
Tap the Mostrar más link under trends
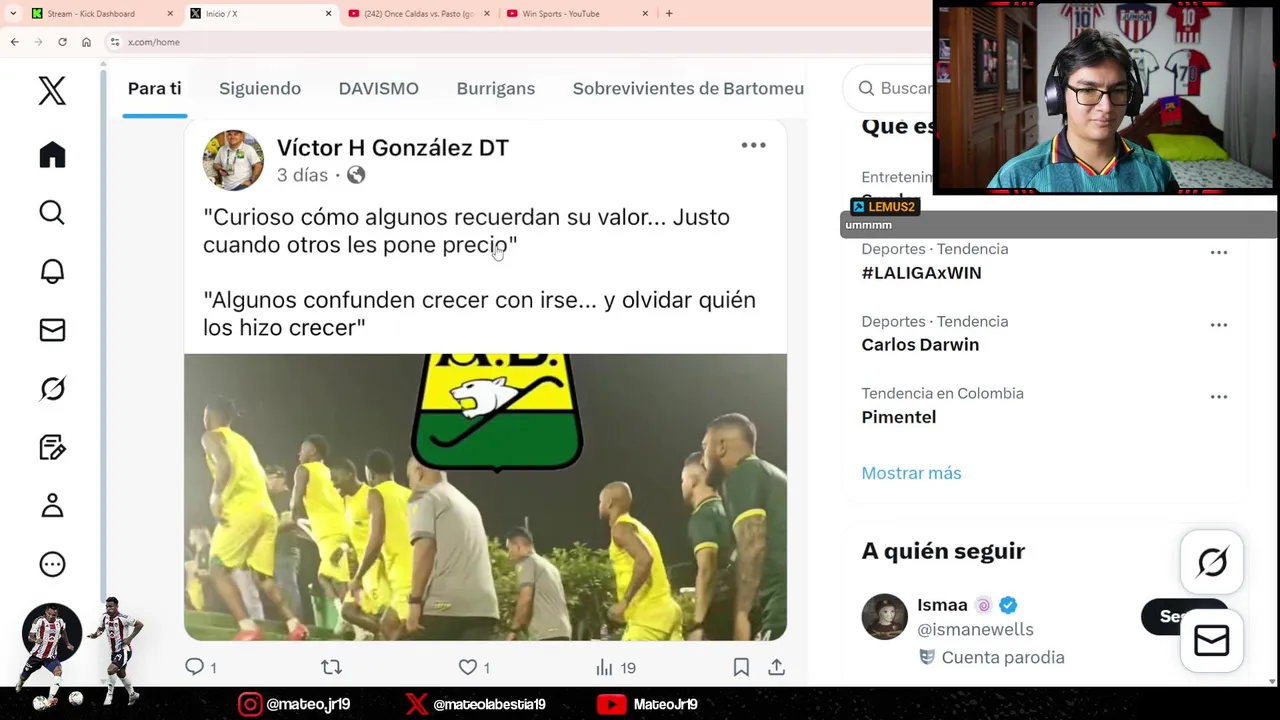[911, 473]
